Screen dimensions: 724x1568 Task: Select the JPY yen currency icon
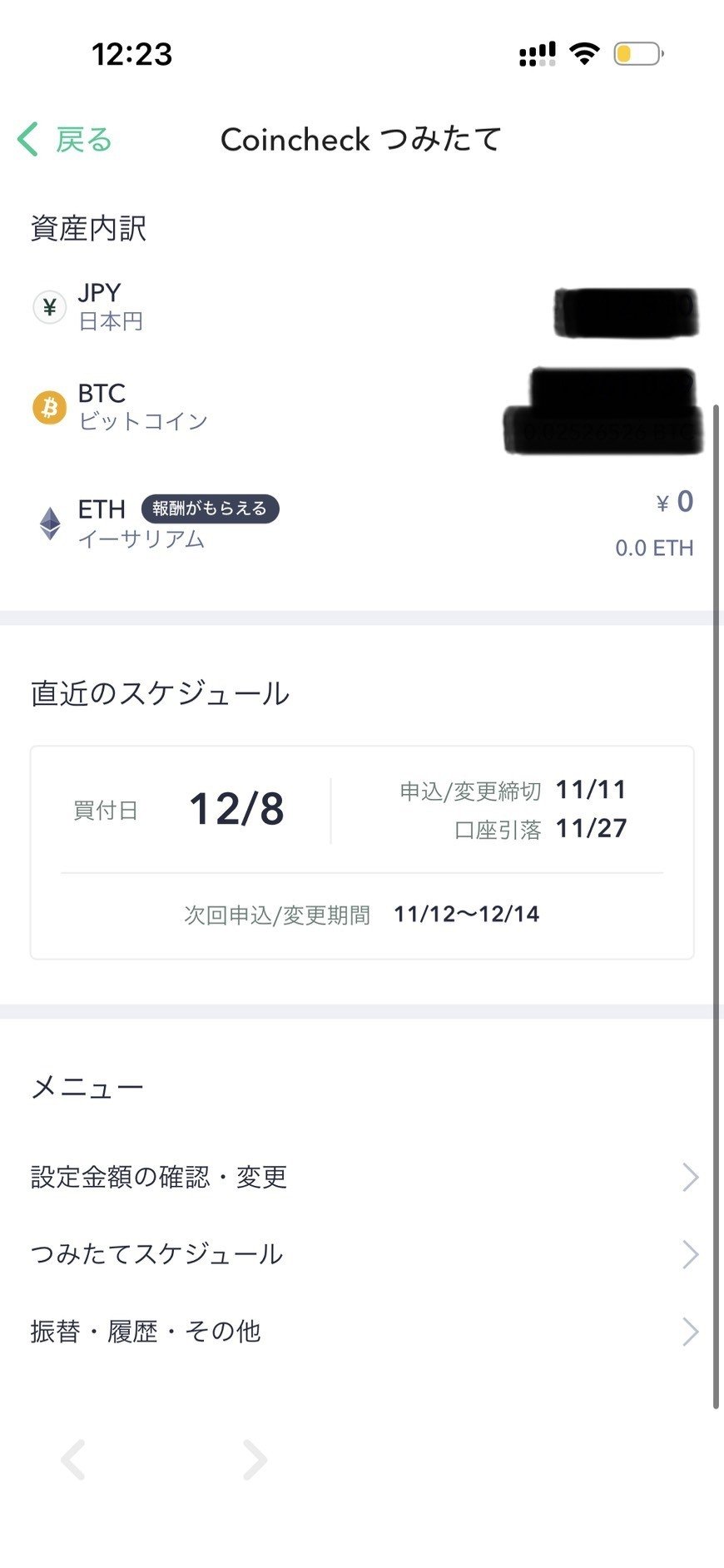point(49,306)
